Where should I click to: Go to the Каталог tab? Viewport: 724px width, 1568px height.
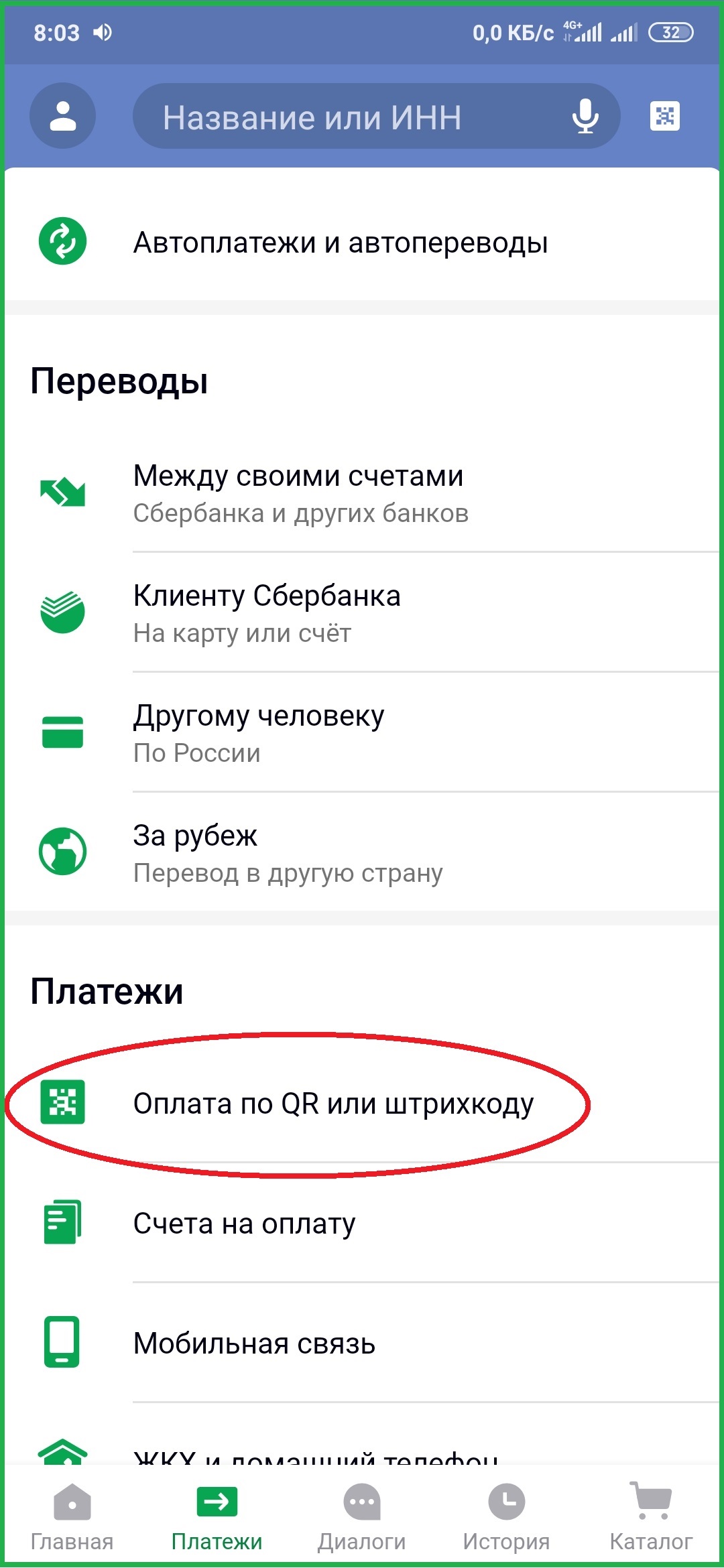coord(650,1517)
